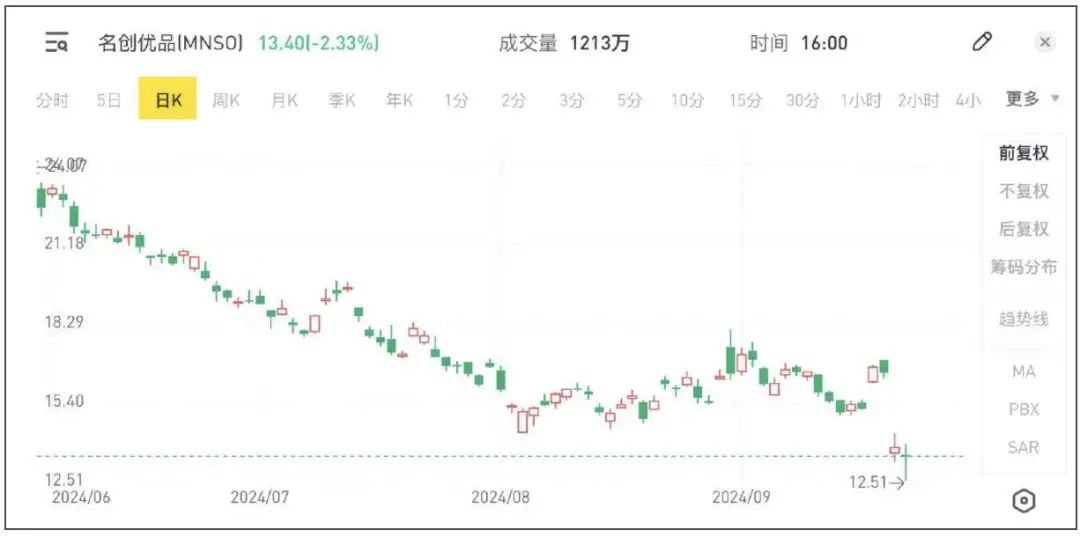Viewport: 1080px width, 537px height.
Task: Switch to the 分时 chart
Action: tap(52, 100)
